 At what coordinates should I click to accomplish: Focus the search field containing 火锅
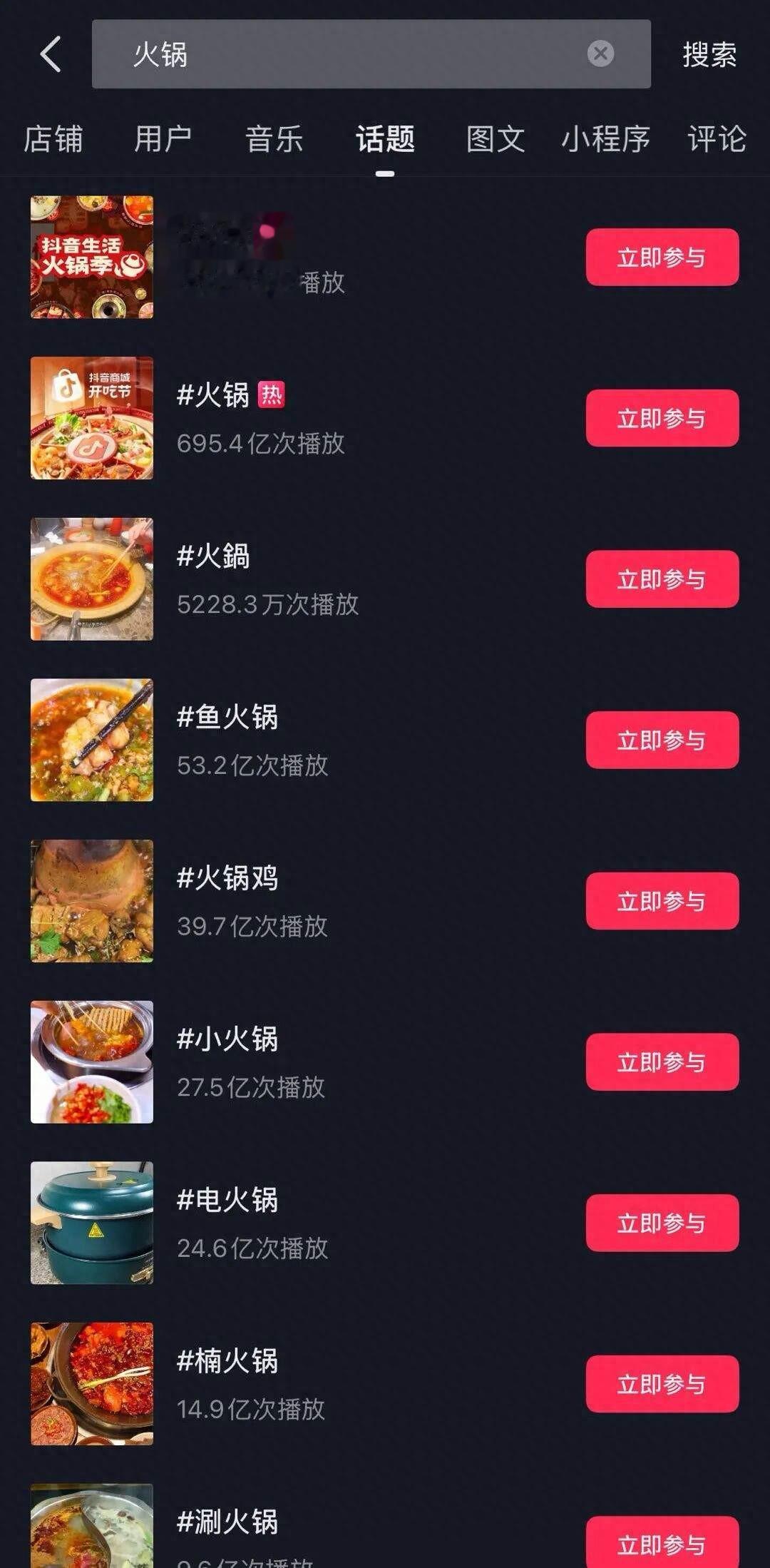pyautogui.click(x=342, y=54)
